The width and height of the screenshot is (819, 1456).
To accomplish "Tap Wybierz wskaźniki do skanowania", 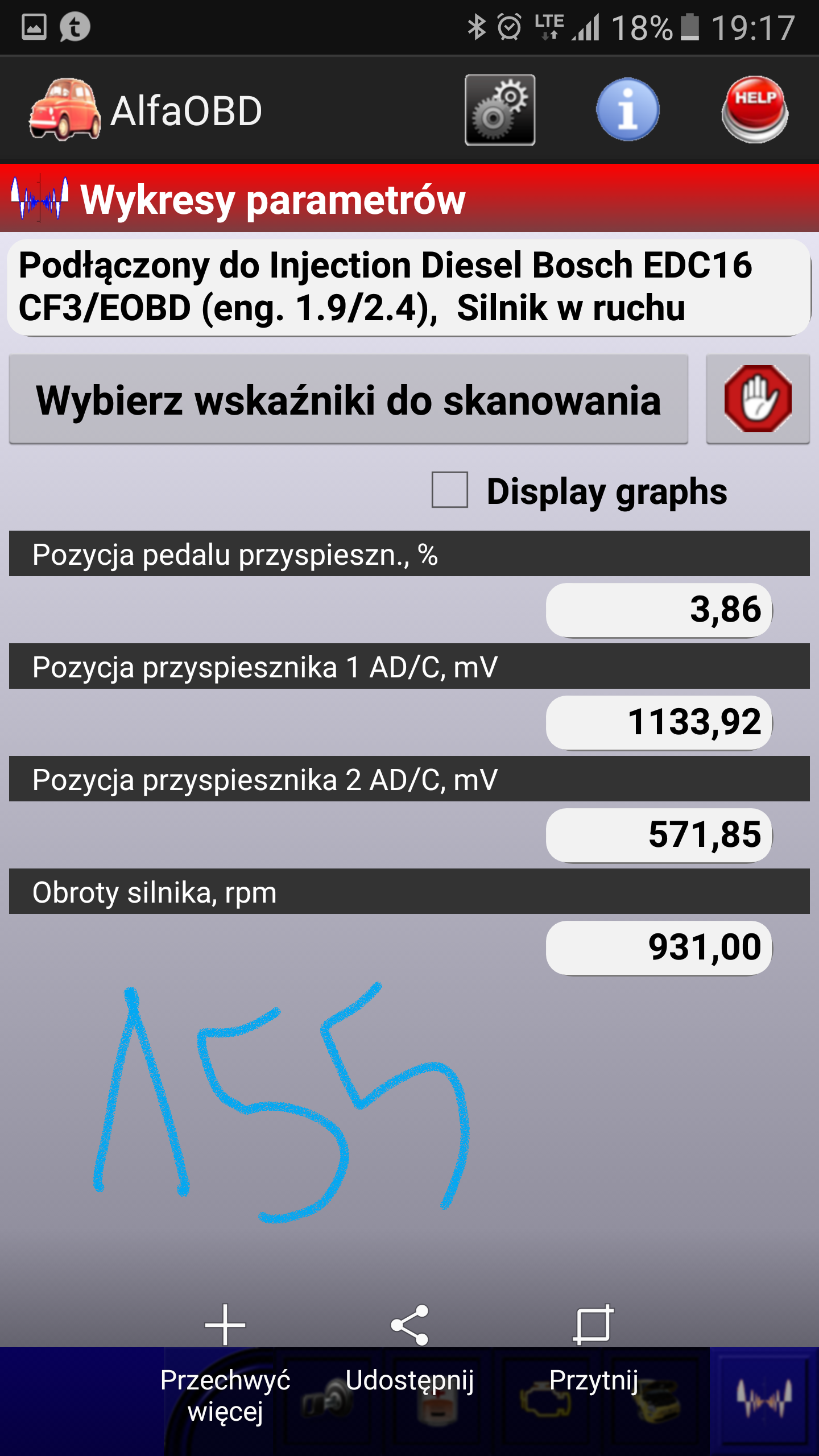I will pyautogui.click(x=348, y=400).
